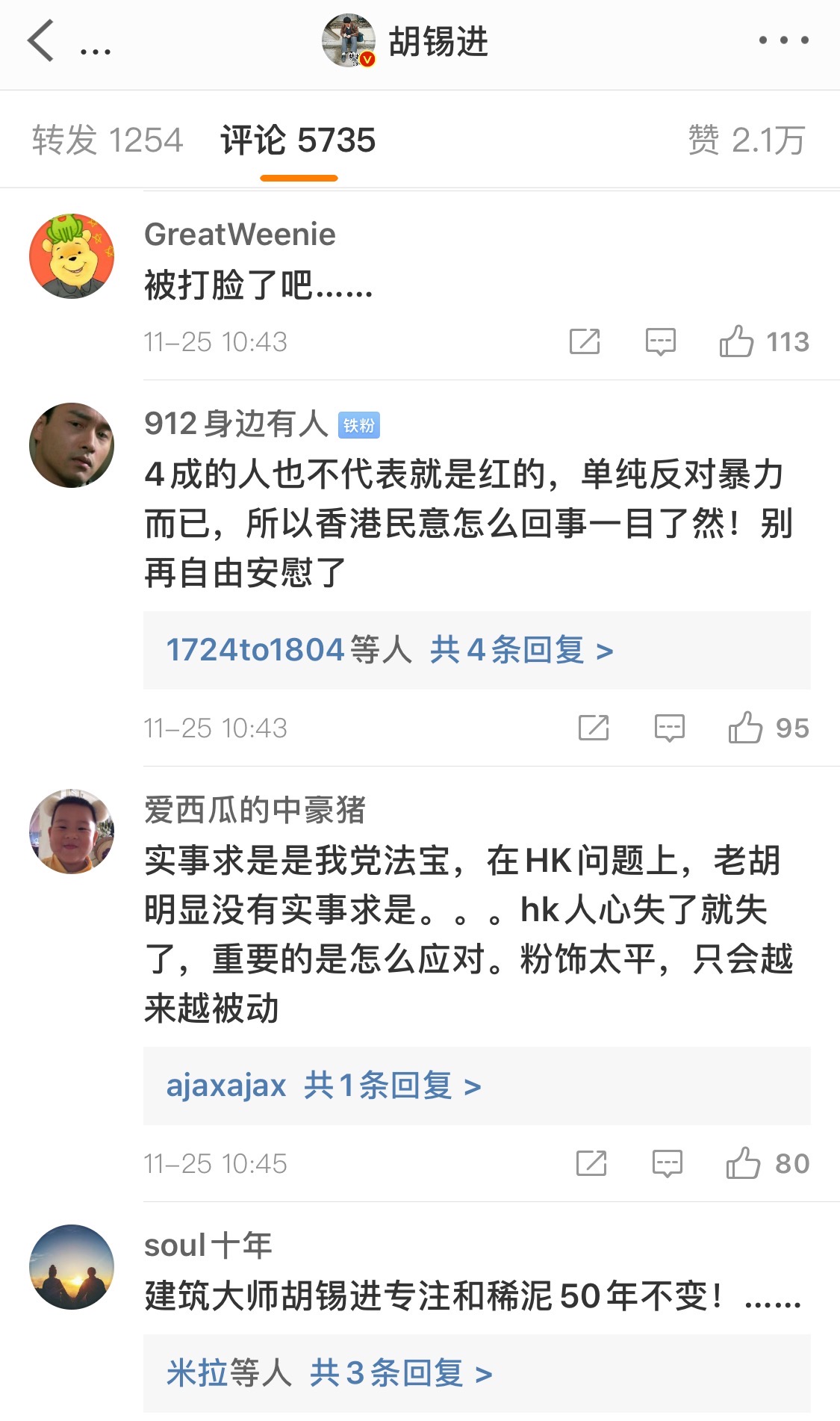Repost 爱西瓜的中豪猪's comment
This screenshot has height=1421, width=840.
pos(591,1163)
